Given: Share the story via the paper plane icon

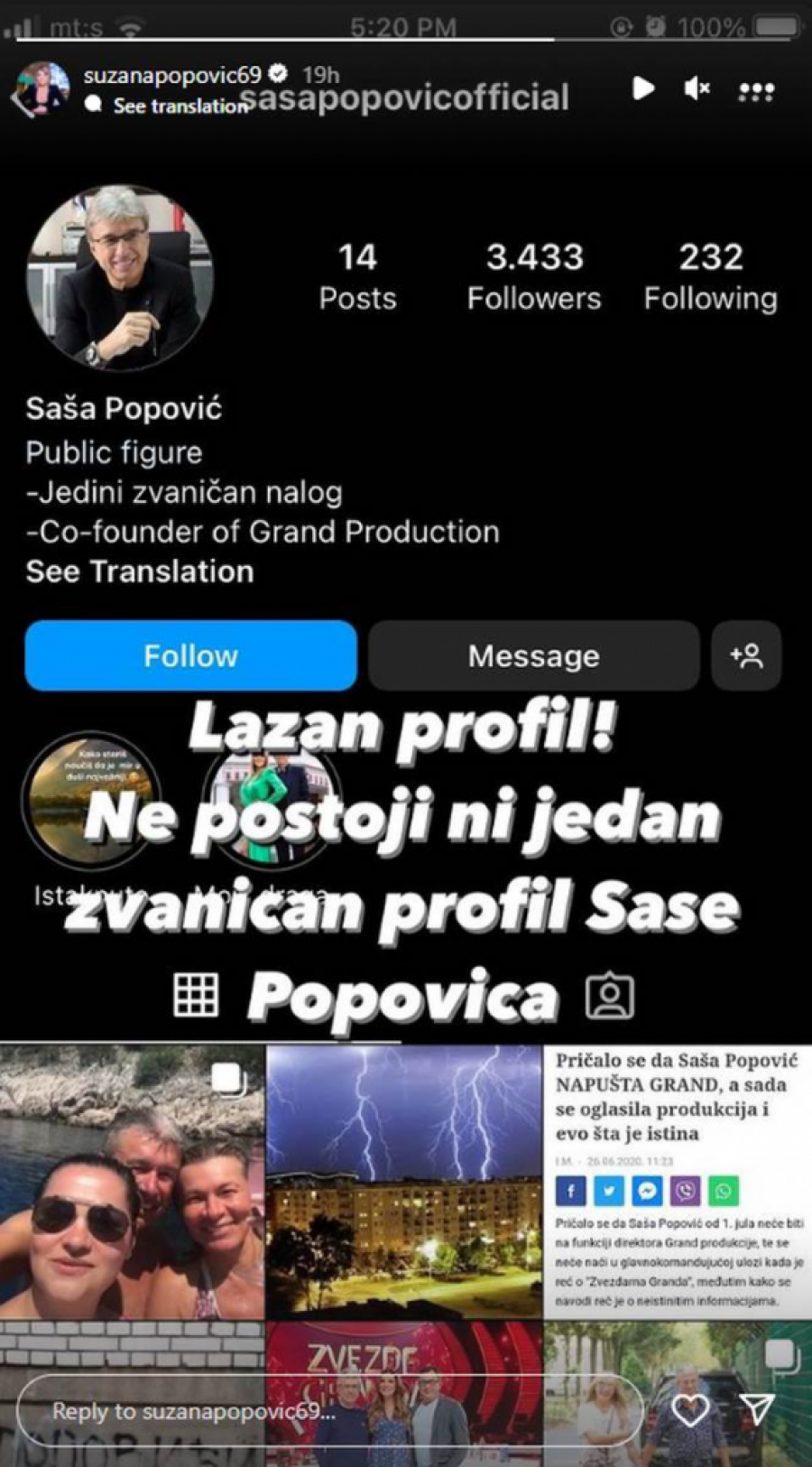Looking at the screenshot, I should click(756, 1409).
